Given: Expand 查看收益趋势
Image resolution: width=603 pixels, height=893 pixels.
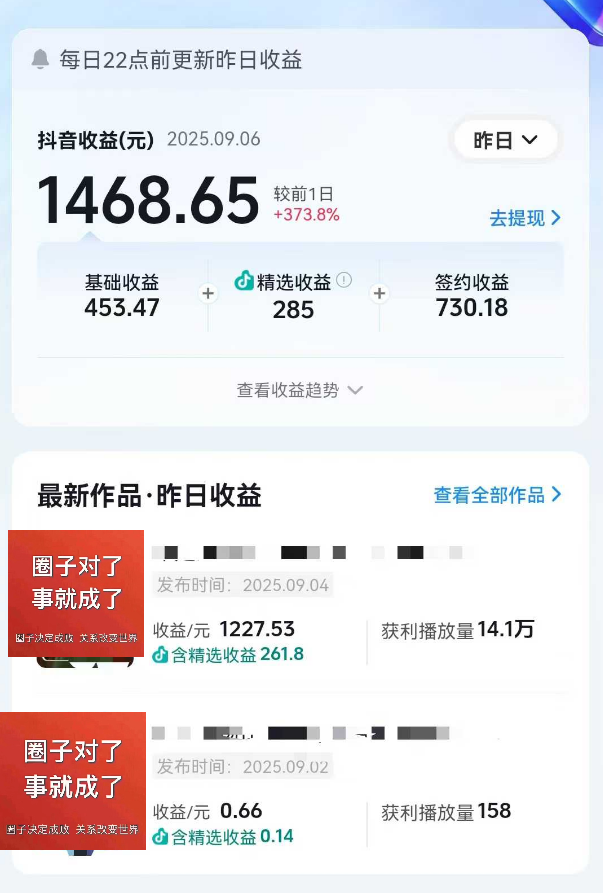Looking at the screenshot, I should click(x=299, y=390).
